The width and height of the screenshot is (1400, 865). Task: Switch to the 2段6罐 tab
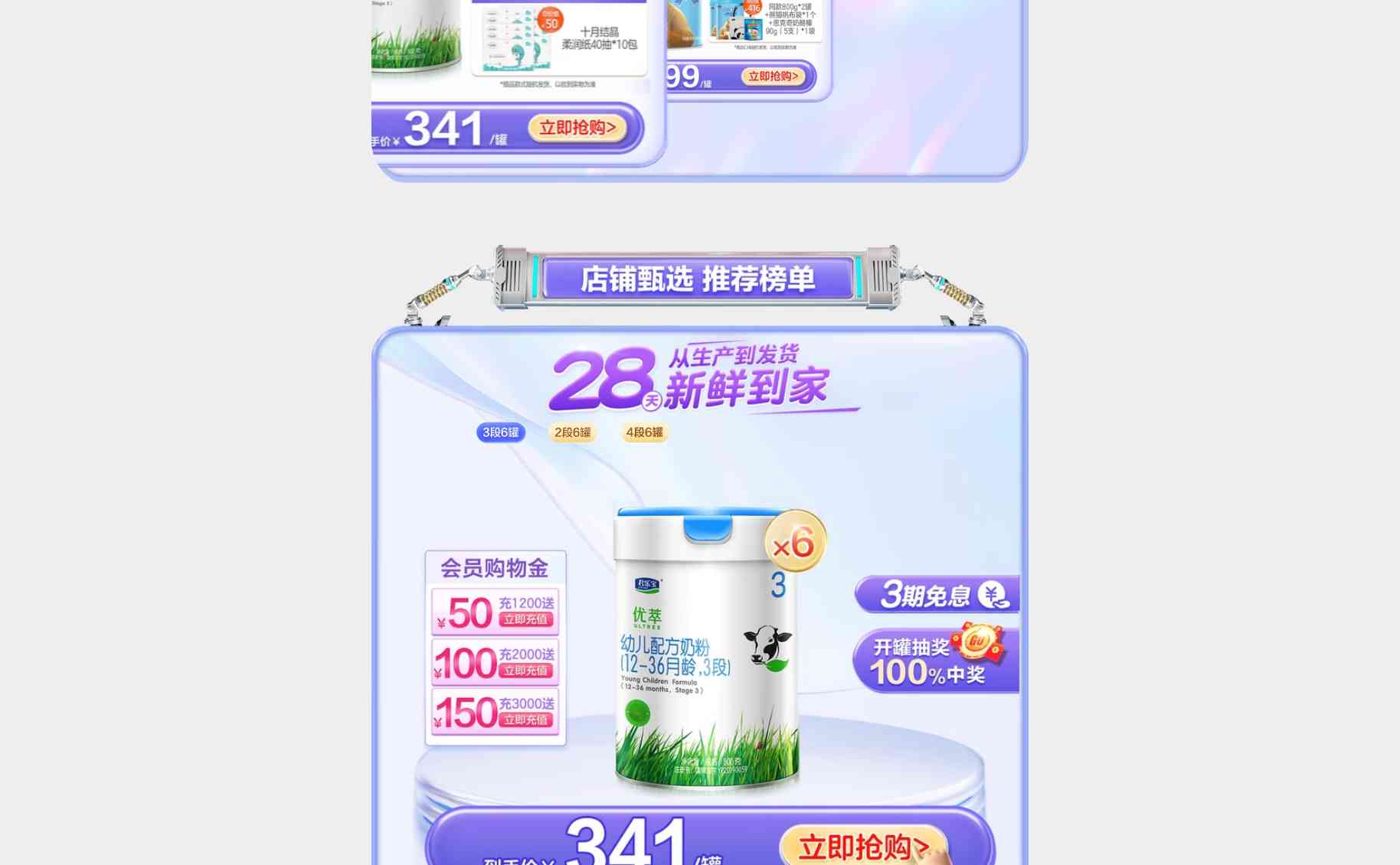click(572, 432)
